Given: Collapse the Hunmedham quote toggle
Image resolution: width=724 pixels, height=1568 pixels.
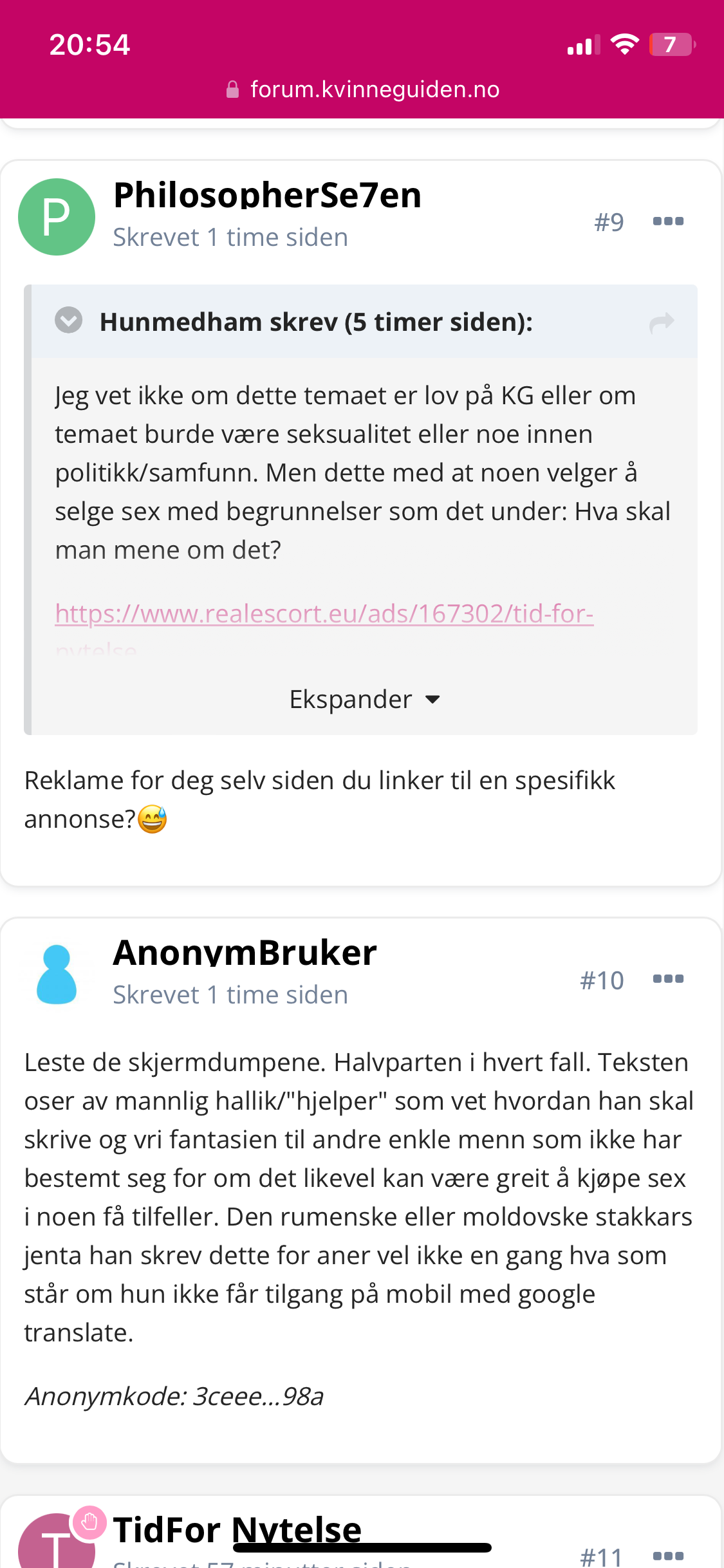Looking at the screenshot, I should pos(69,321).
